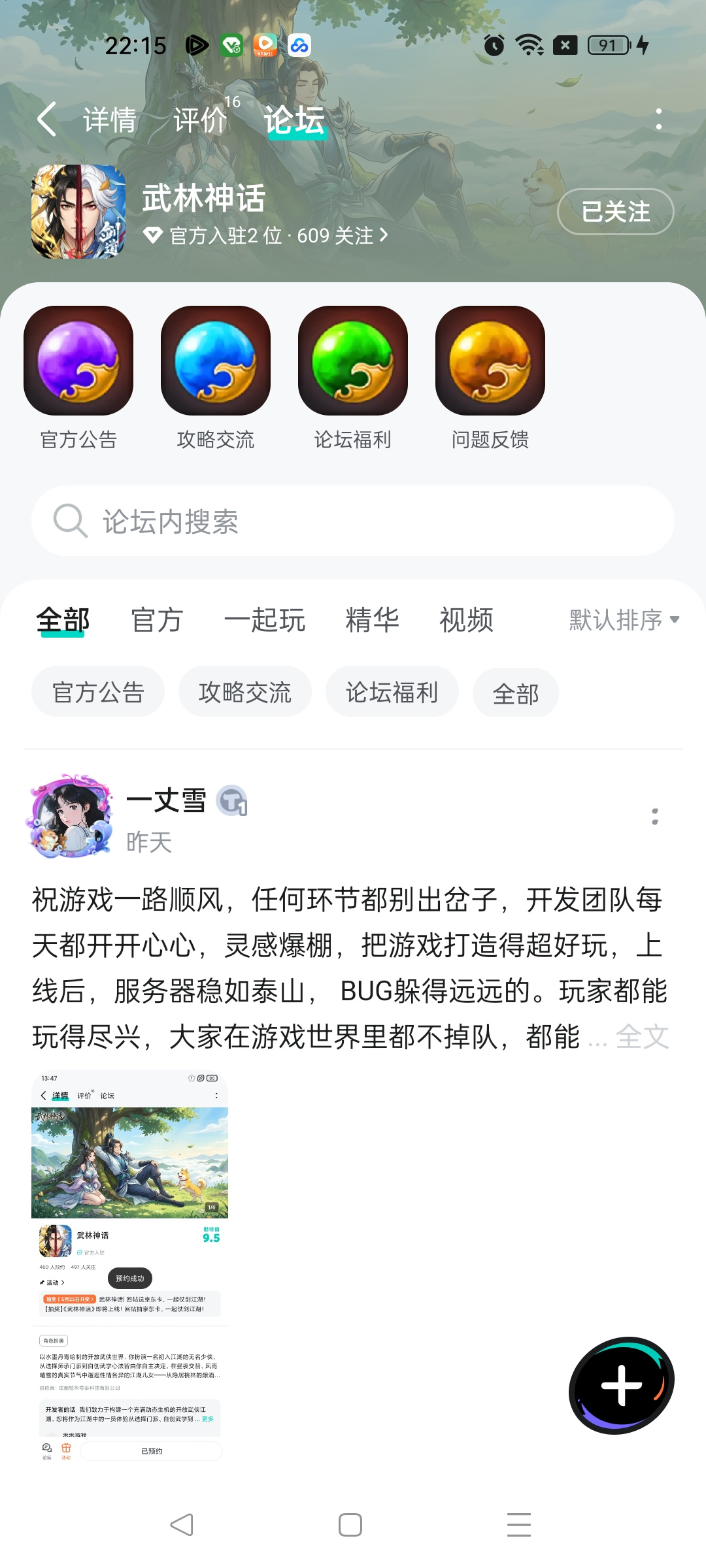Open the top-right overflow menu
The height and width of the screenshot is (1568, 706).
[x=658, y=120]
